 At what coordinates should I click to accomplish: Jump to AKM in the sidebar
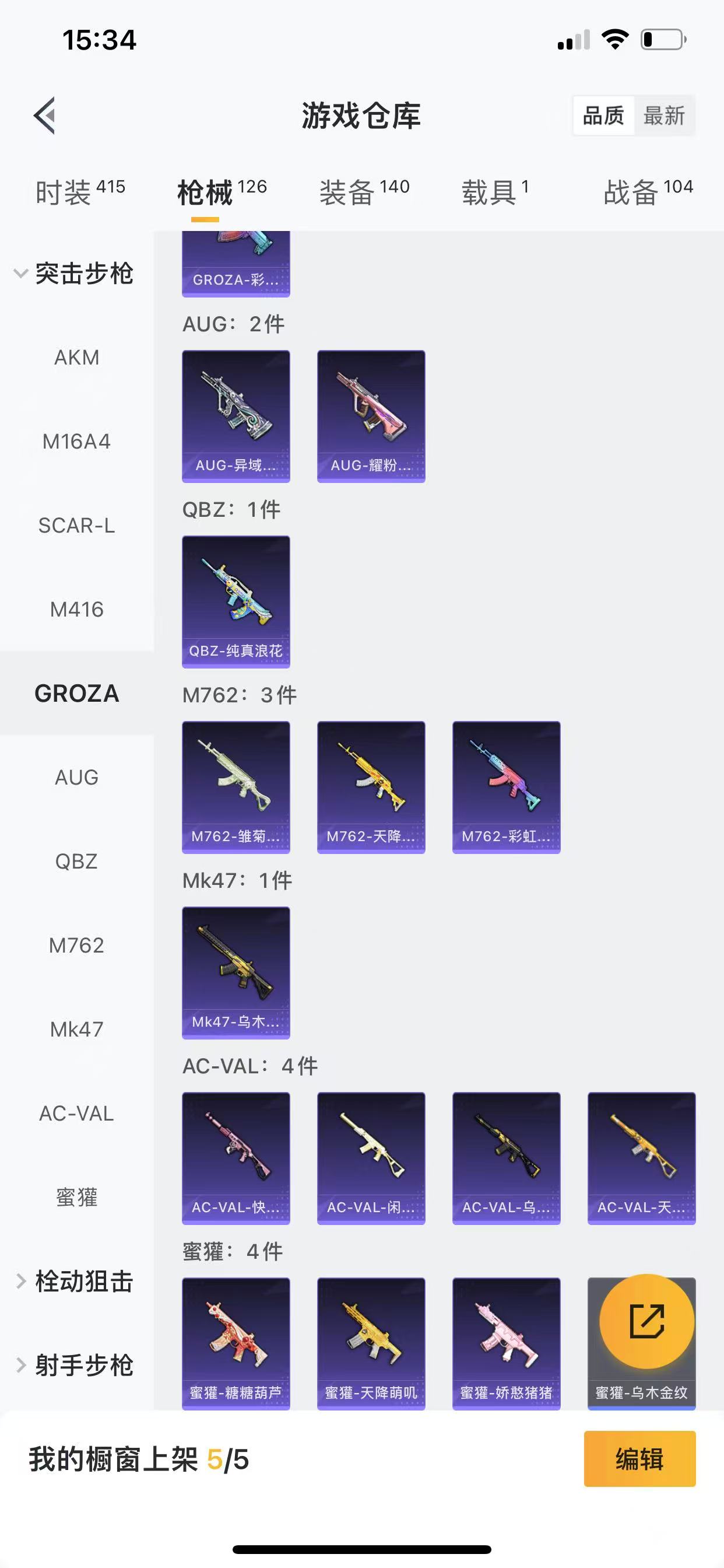77,358
